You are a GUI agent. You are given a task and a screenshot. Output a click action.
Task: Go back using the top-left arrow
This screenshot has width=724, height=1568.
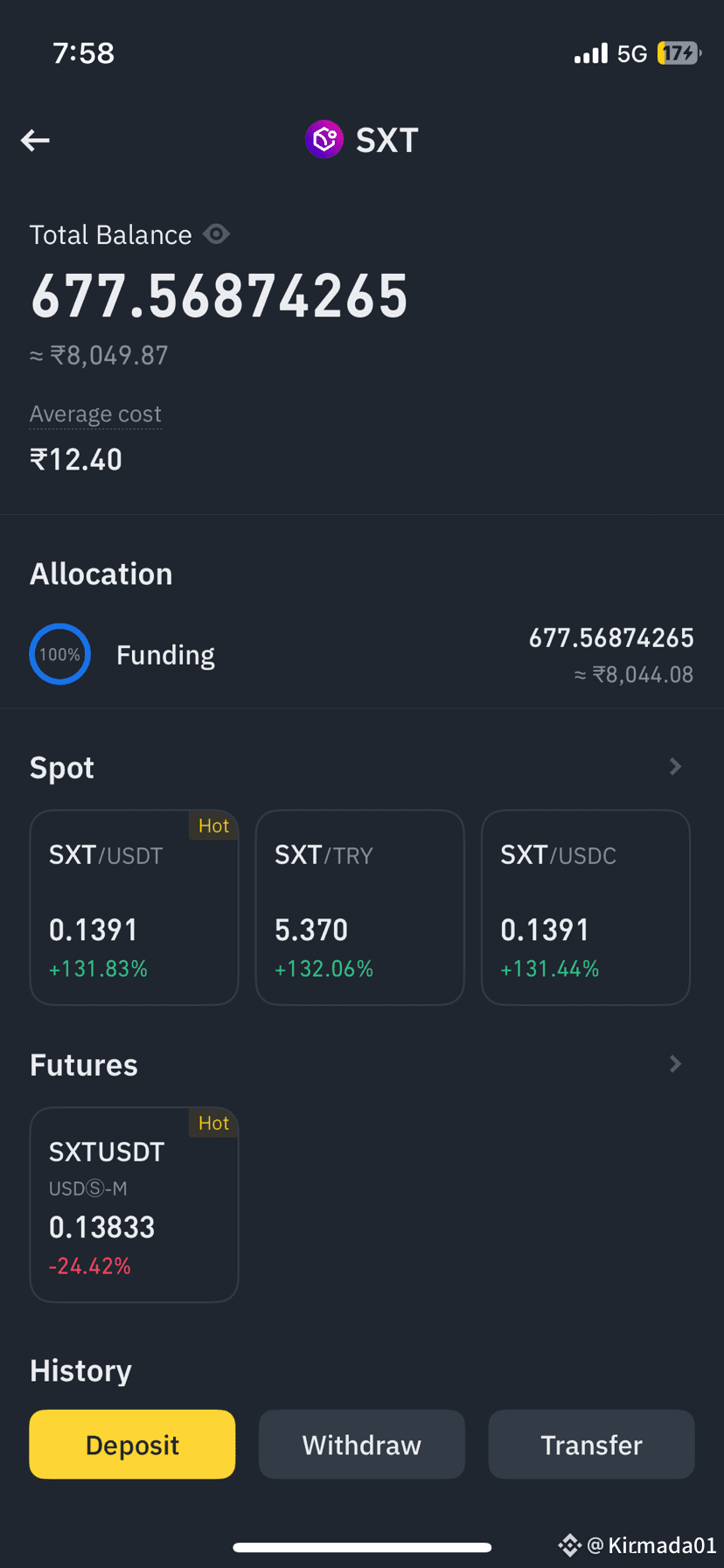(x=35, y=140)
